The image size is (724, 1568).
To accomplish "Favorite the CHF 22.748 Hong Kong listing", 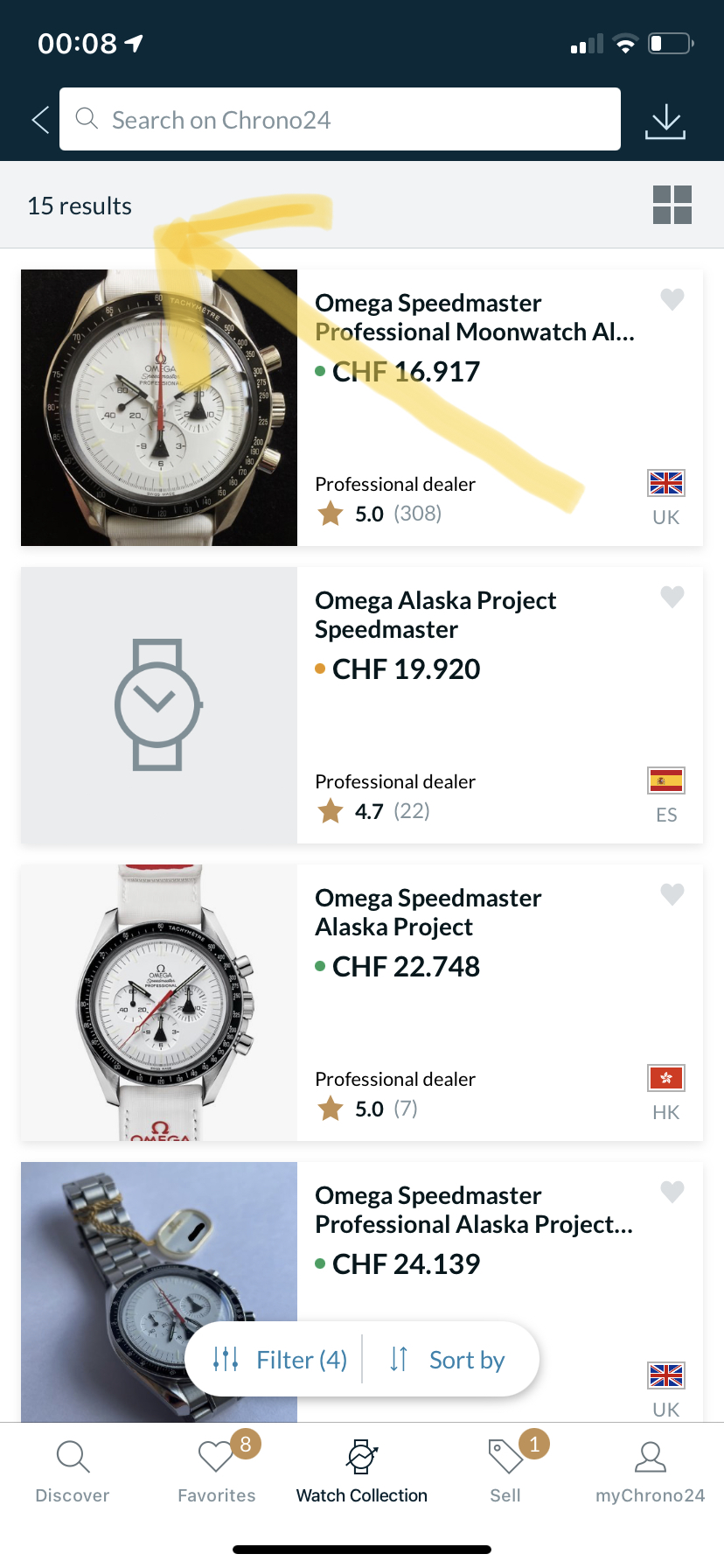I will [672, 894].
